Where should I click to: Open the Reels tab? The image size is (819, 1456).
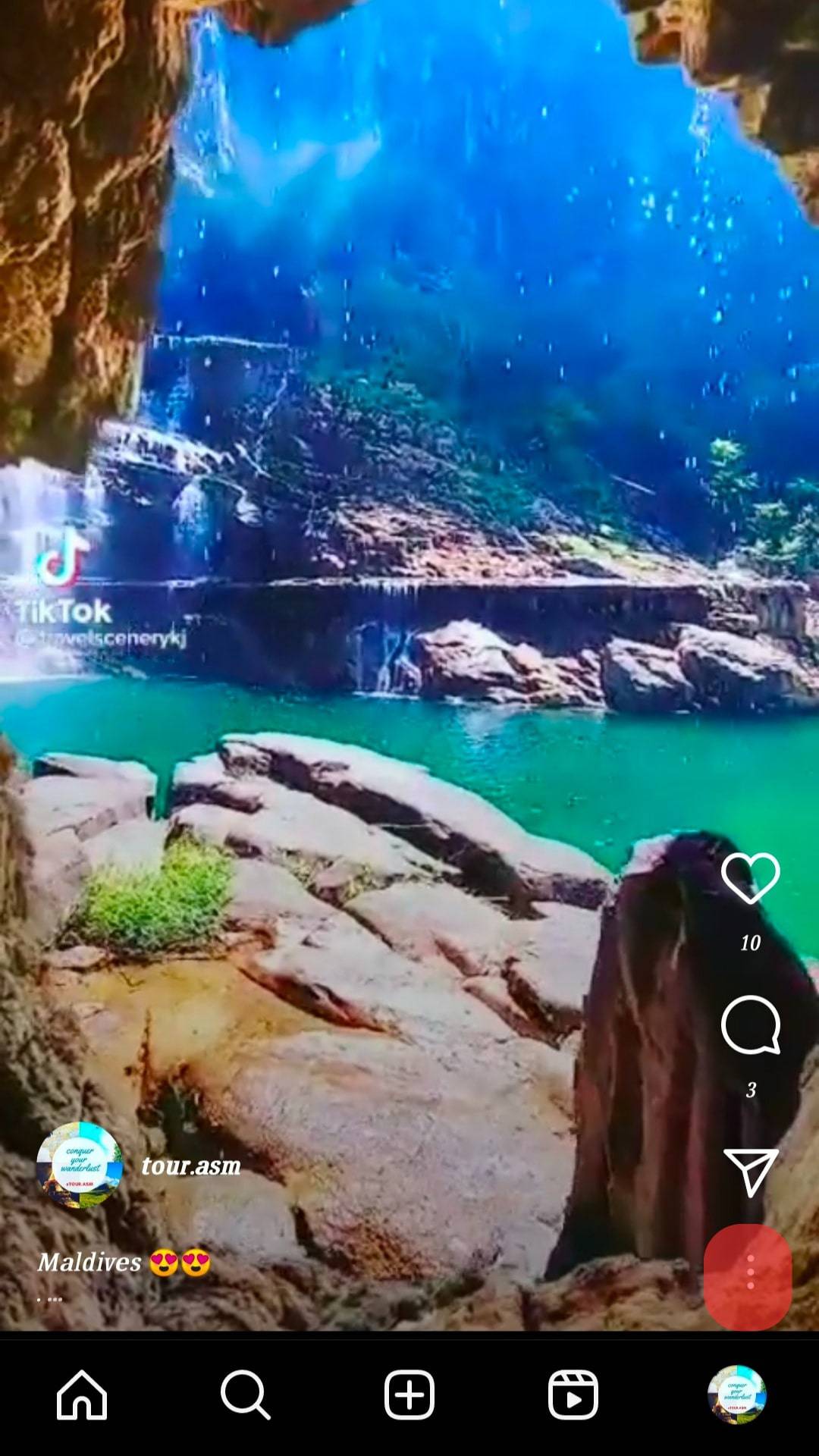coord(573,1395)
